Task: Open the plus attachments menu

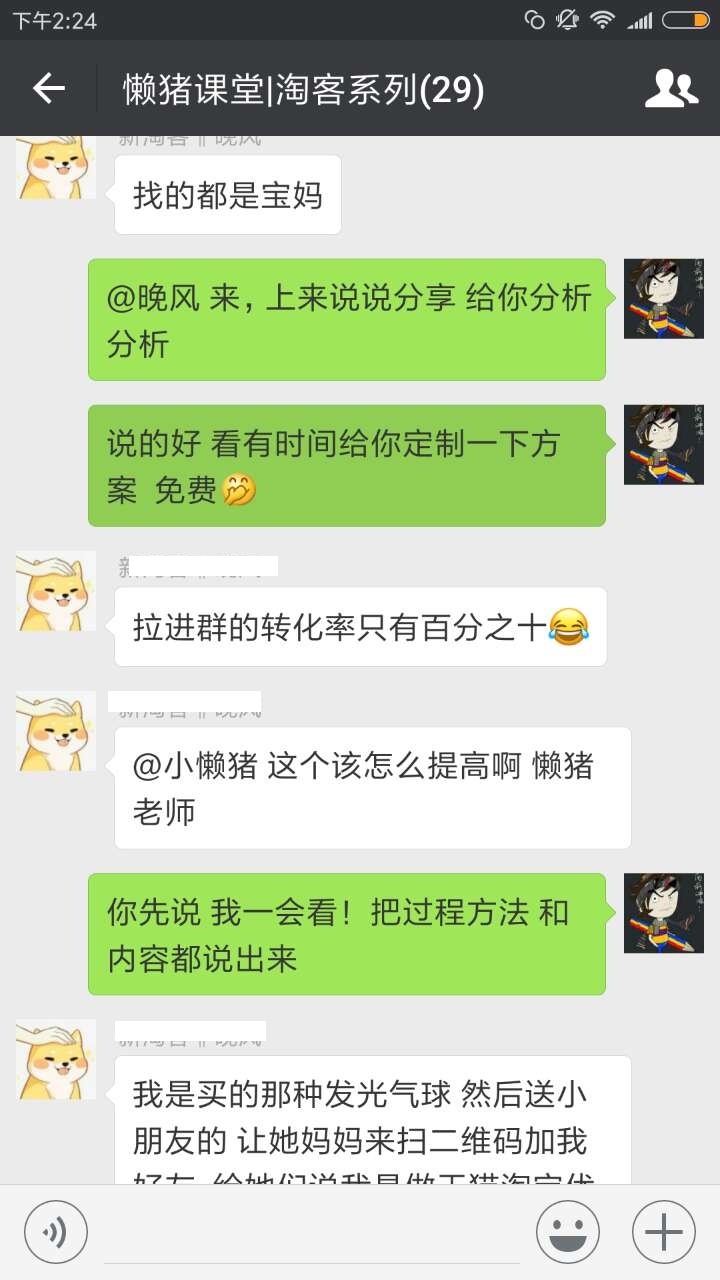Action: (x=663, y=1231)
